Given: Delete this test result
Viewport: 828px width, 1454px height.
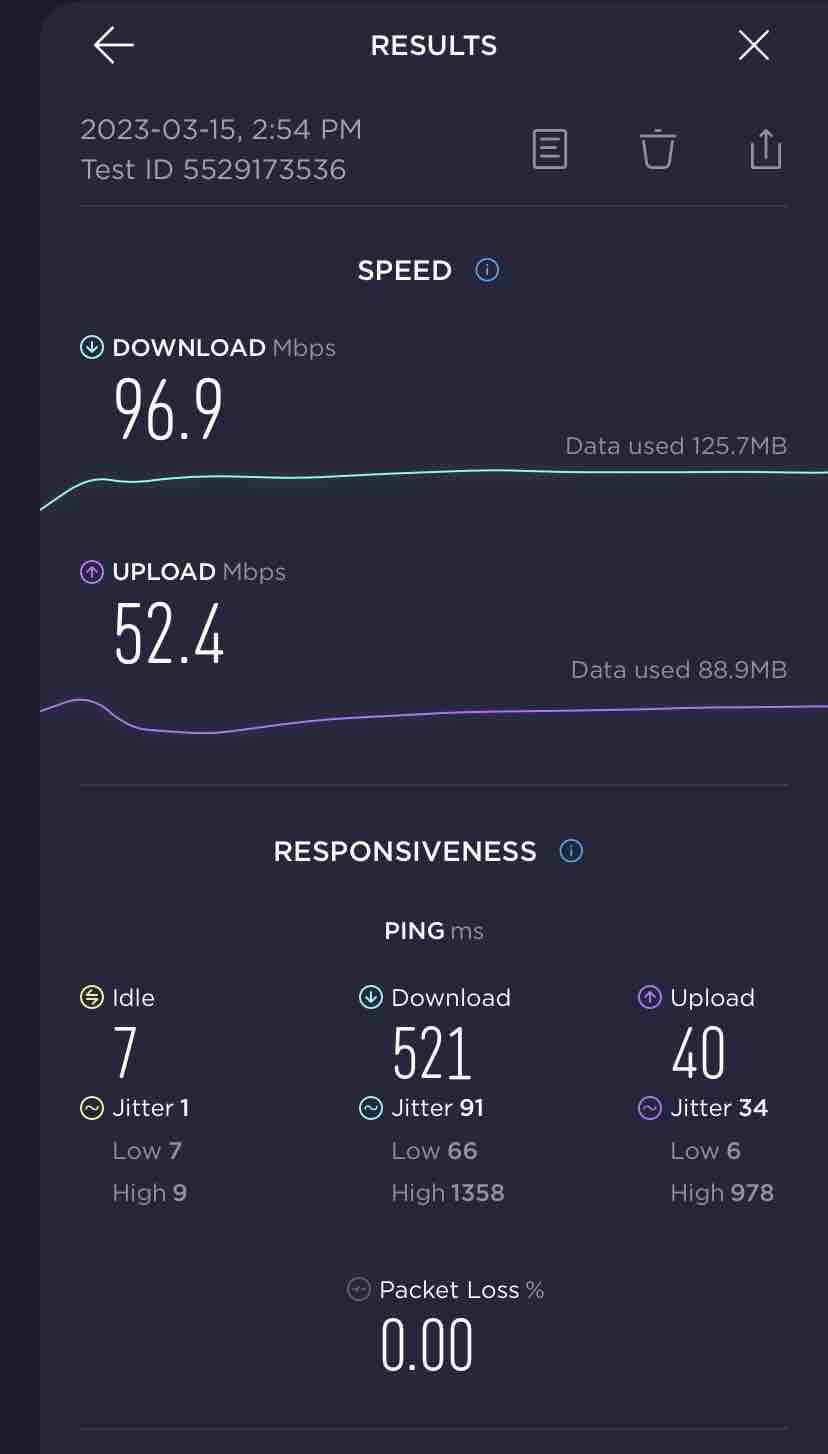Looking at the screenshot, I should click(657, 149).
